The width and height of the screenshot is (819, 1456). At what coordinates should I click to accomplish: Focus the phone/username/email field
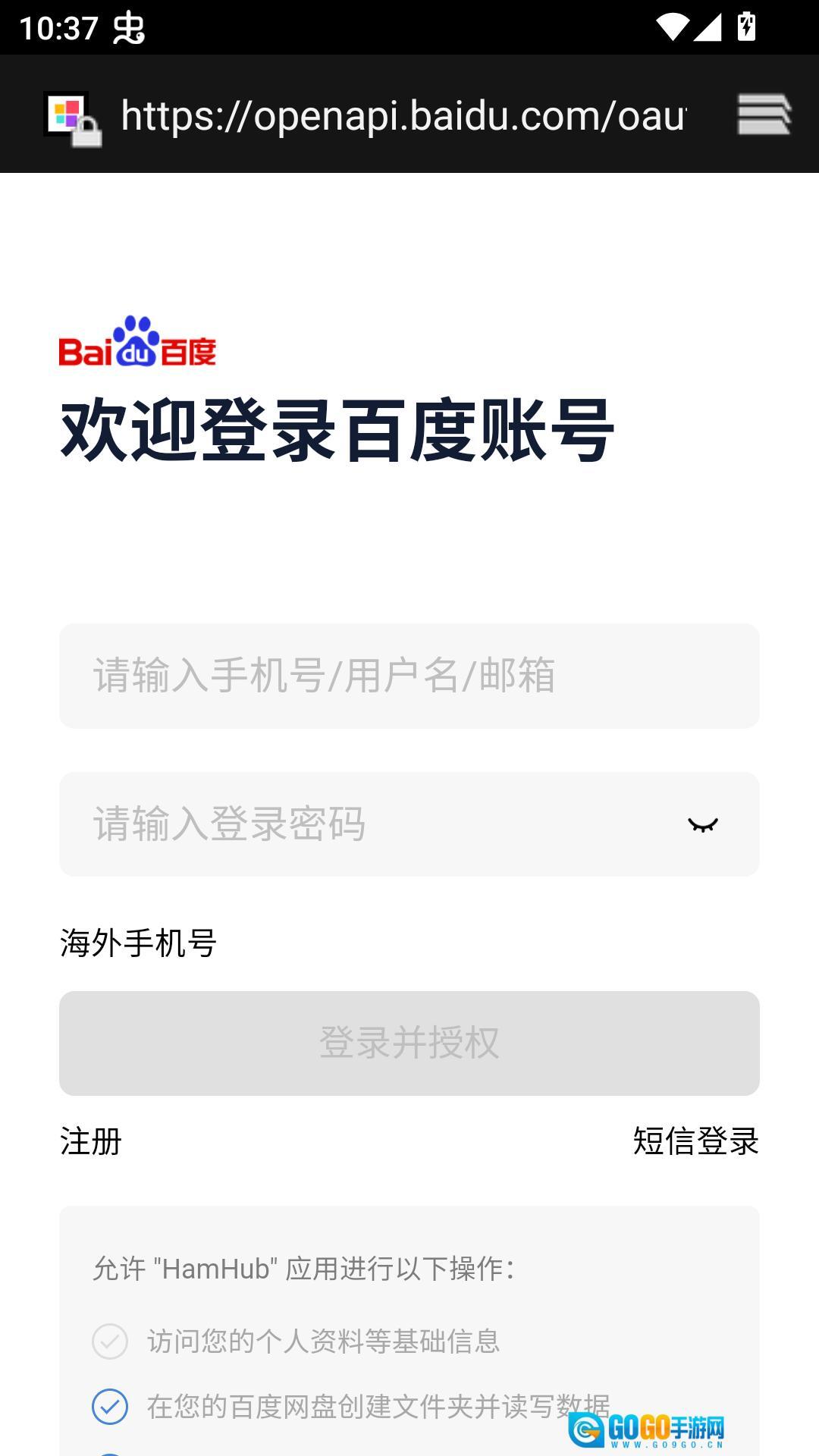pos(409,676)
